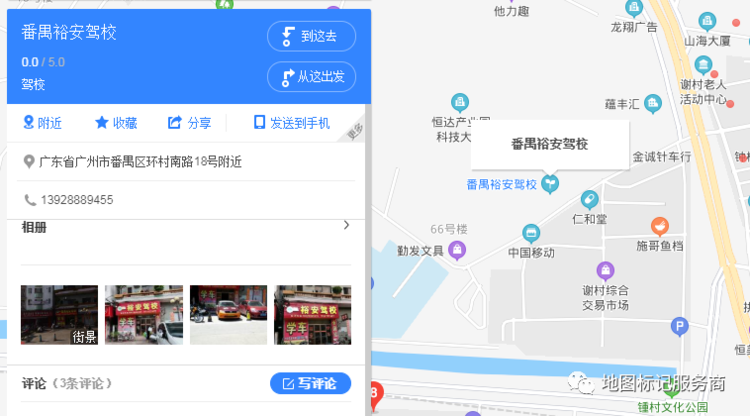This screenshot has height=416, width=750.
Task: Save this place with 收藏
Action: [116, 123]
